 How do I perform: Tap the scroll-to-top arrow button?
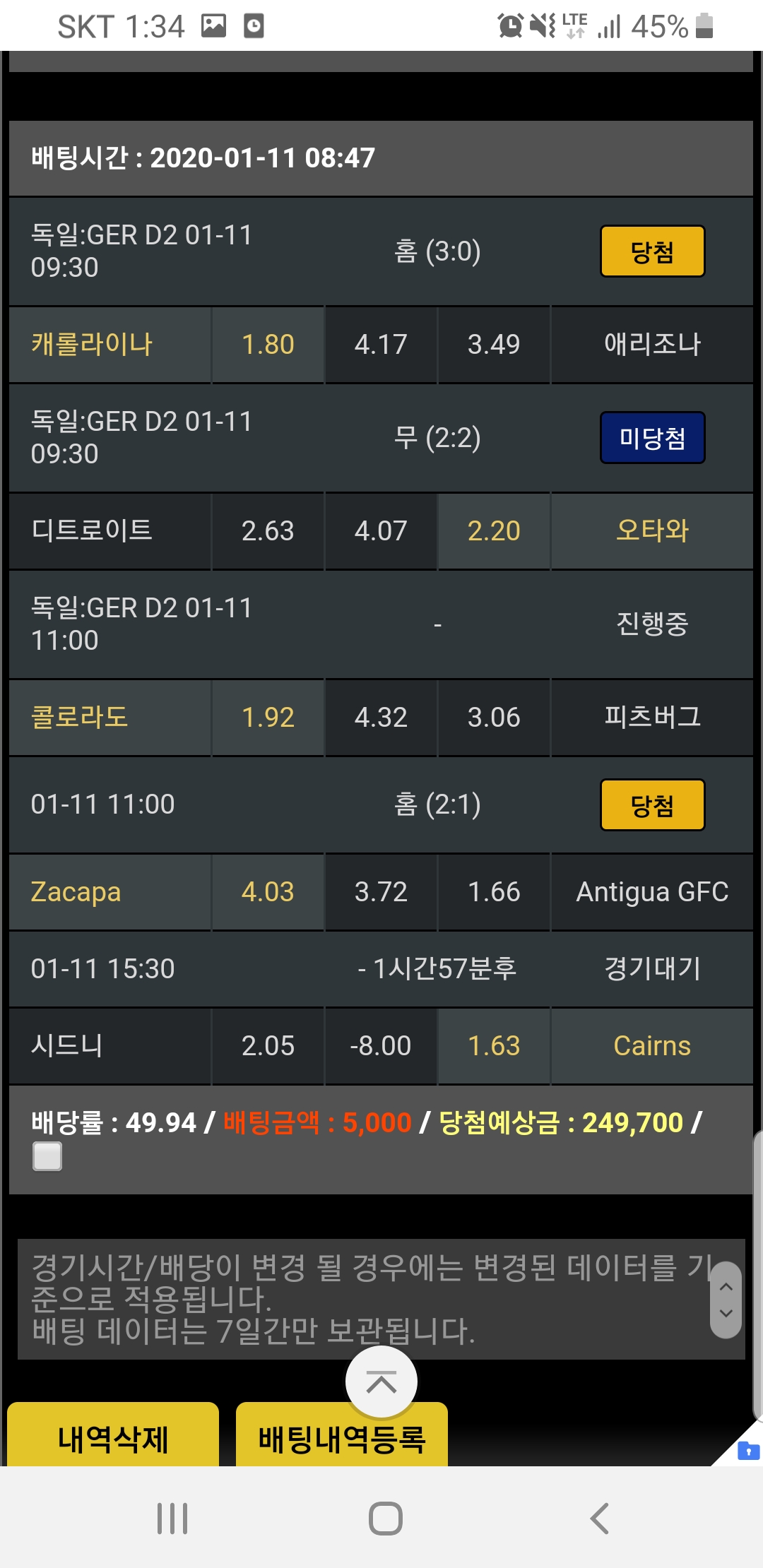(381, 1382)
